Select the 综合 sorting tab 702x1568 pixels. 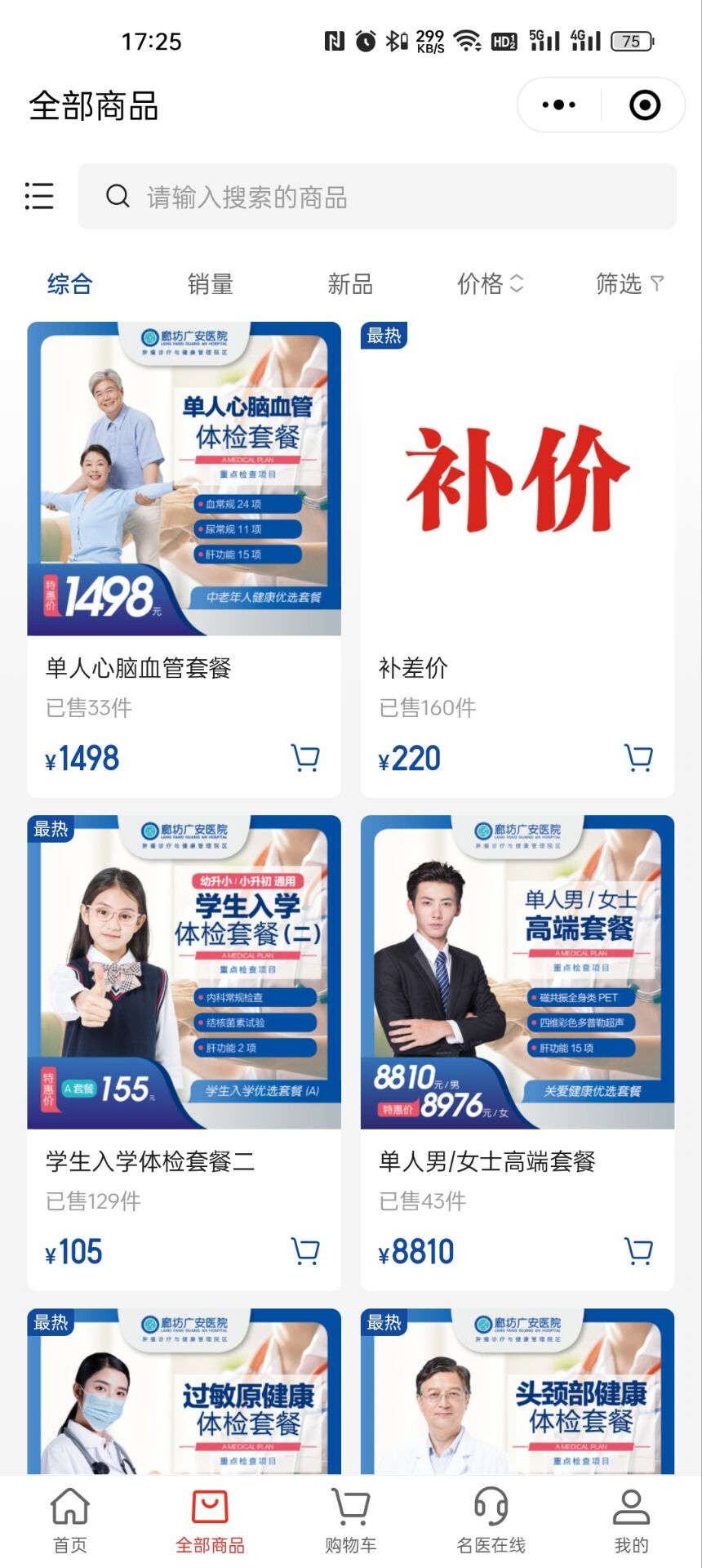(69, 284)
